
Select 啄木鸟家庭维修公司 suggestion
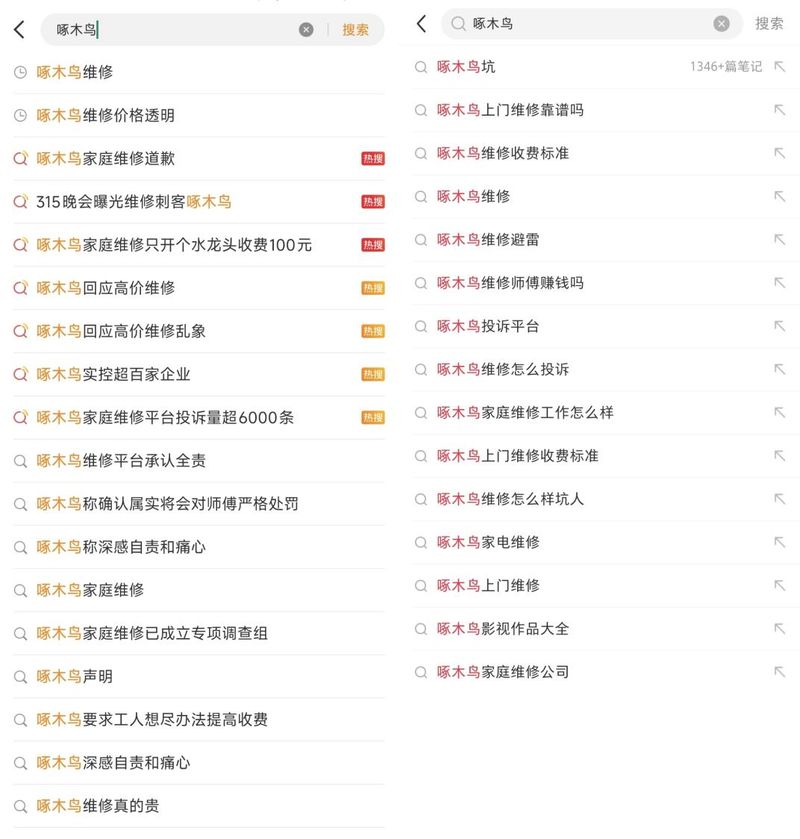tap(503, 672)
